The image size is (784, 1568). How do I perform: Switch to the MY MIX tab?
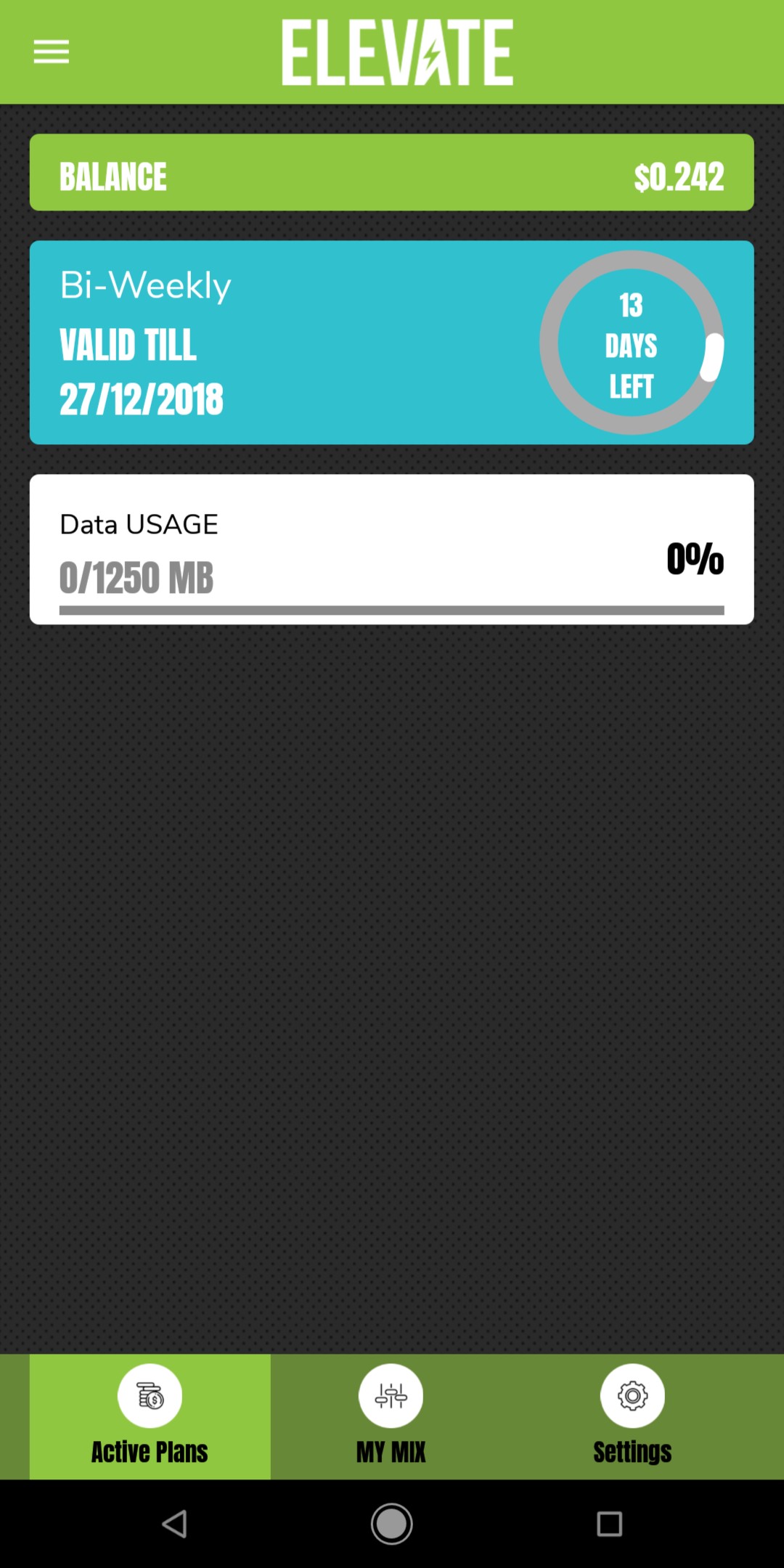[391, 1416]
